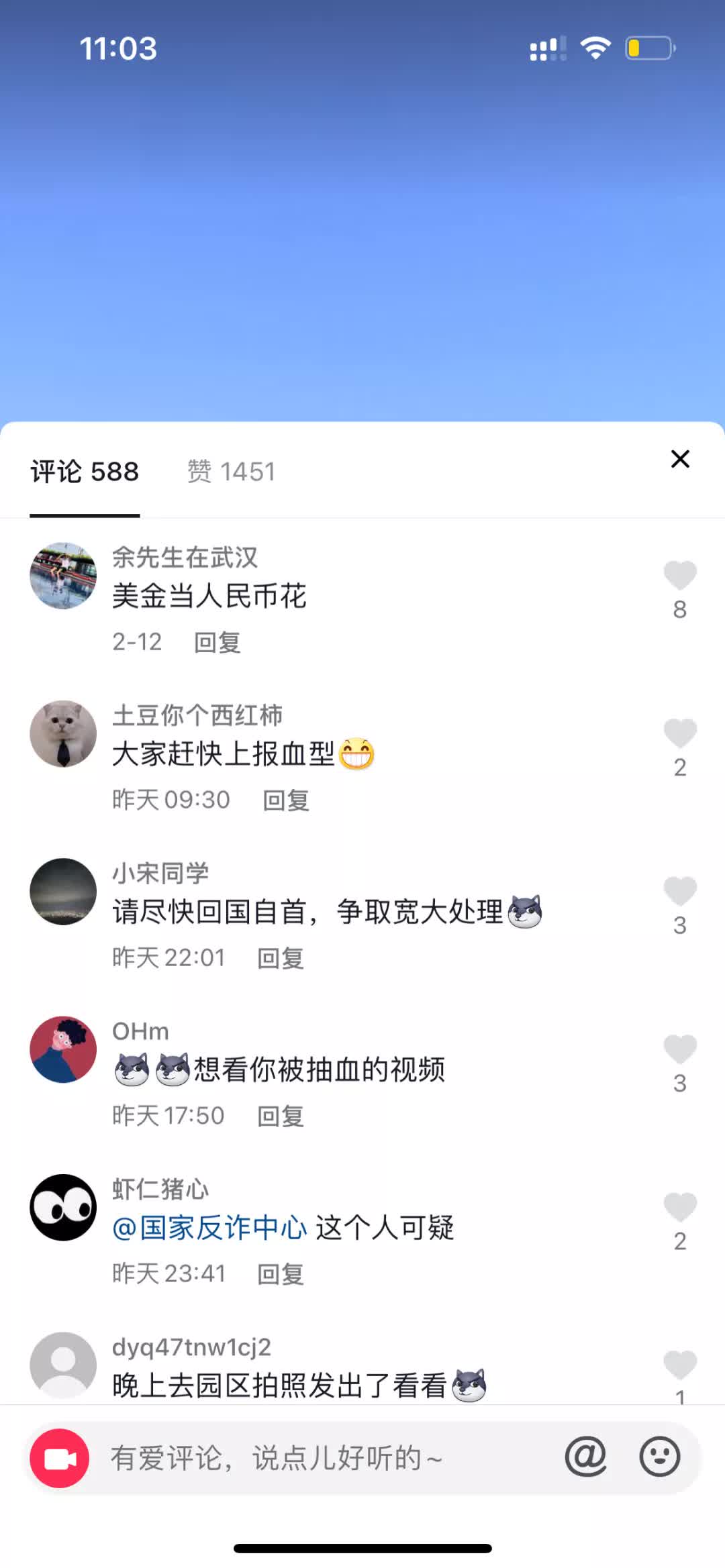Reply to OHm's comment
Screen dimensions: 725x1568
pyautogui.click(x=281, y=1116)
